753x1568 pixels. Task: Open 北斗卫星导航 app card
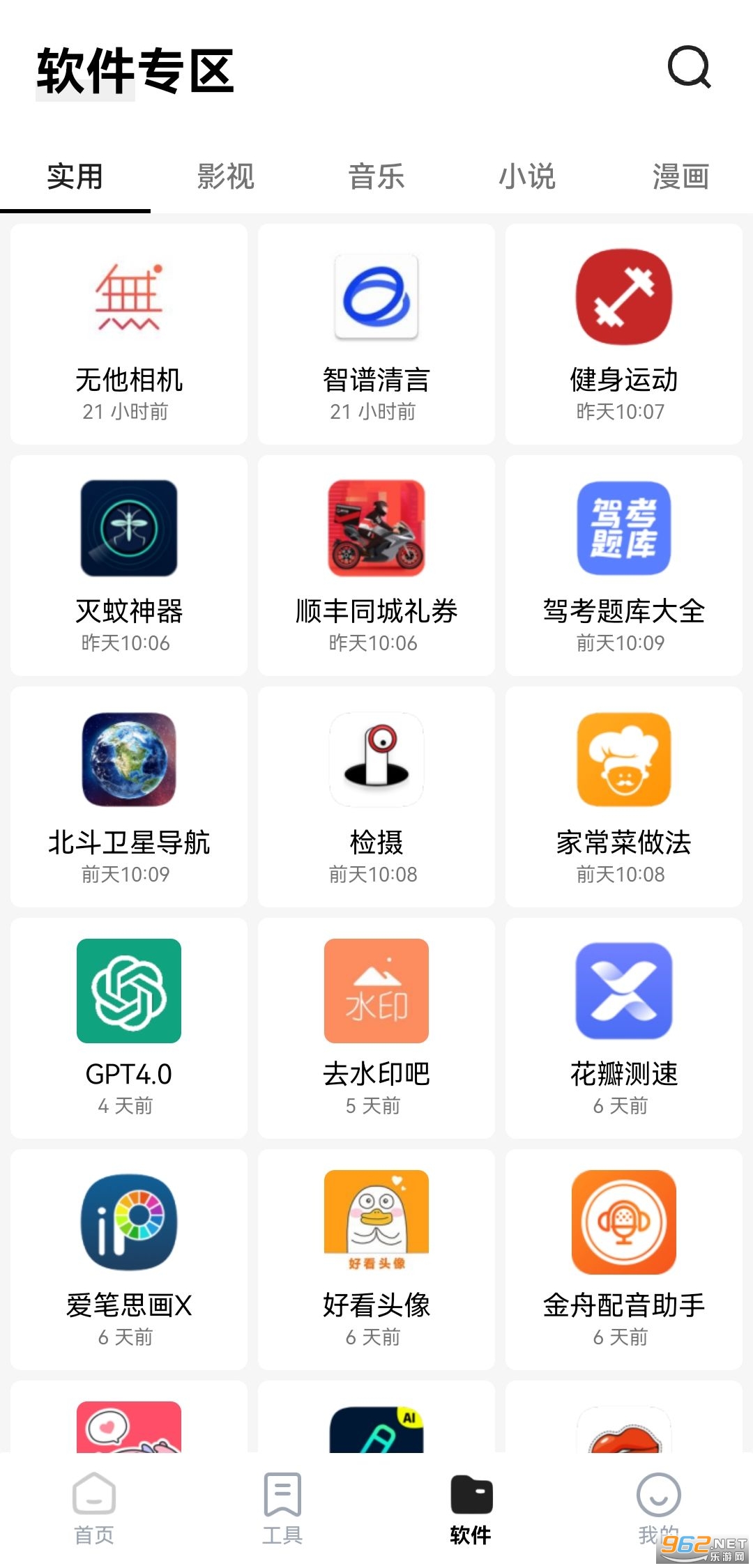129,797
